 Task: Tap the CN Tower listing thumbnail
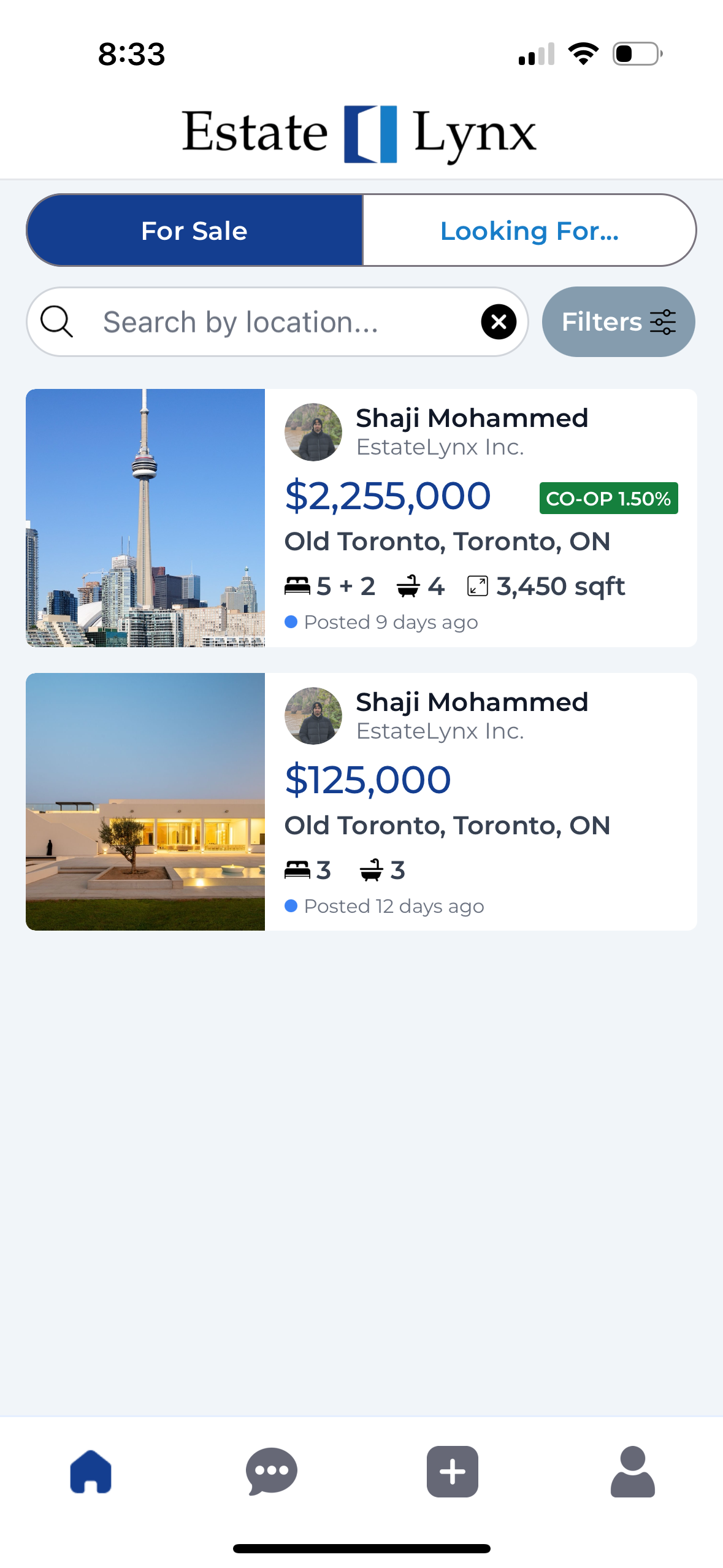coord(145,517)
